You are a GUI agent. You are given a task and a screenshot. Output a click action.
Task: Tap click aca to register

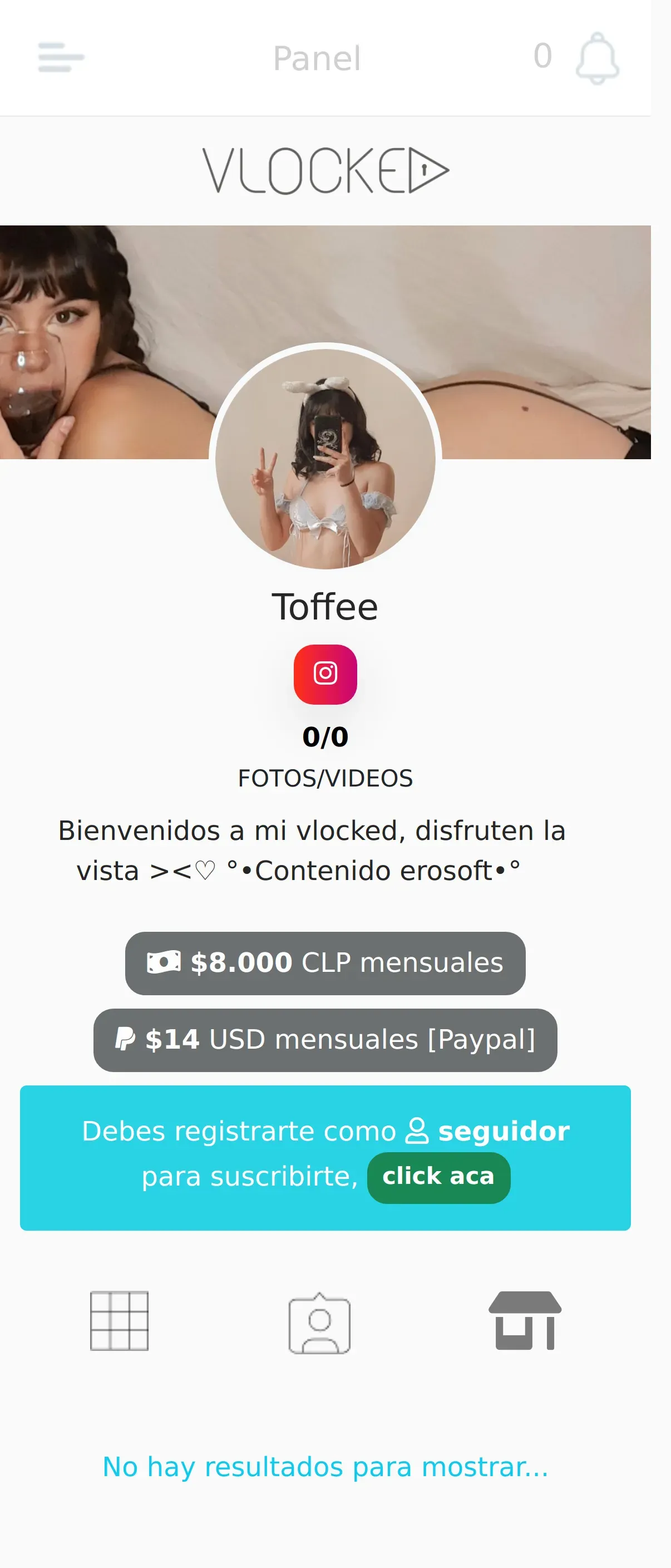438,1176
